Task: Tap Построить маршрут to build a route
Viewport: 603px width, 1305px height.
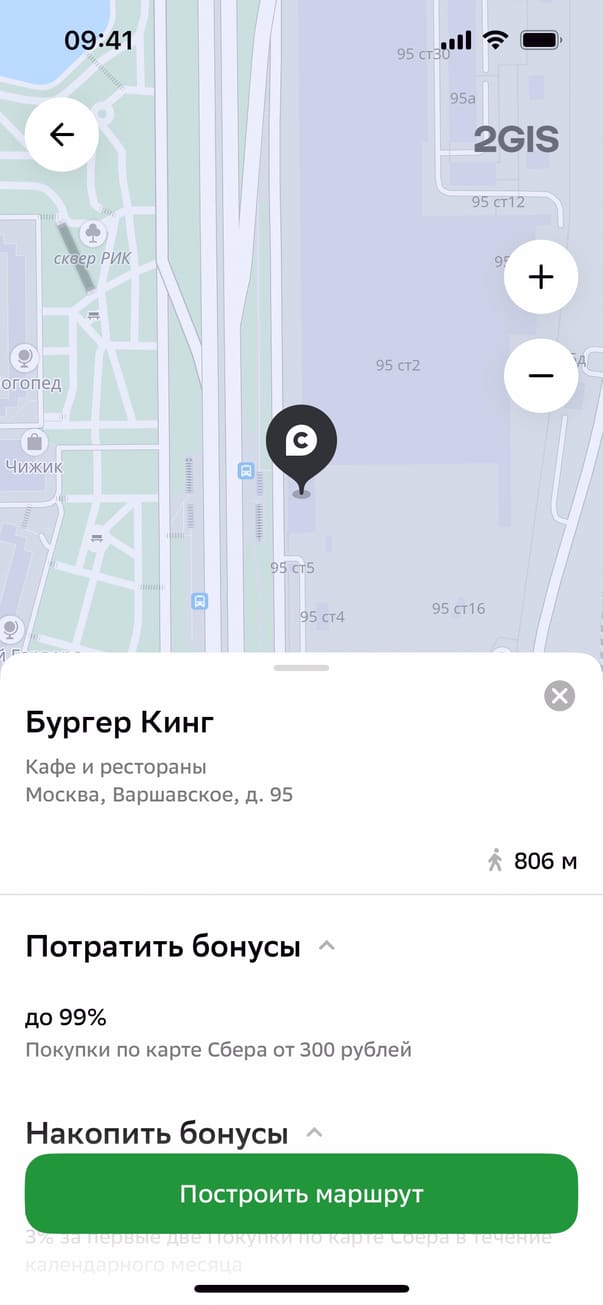Action: click(x=301, y=1194)
